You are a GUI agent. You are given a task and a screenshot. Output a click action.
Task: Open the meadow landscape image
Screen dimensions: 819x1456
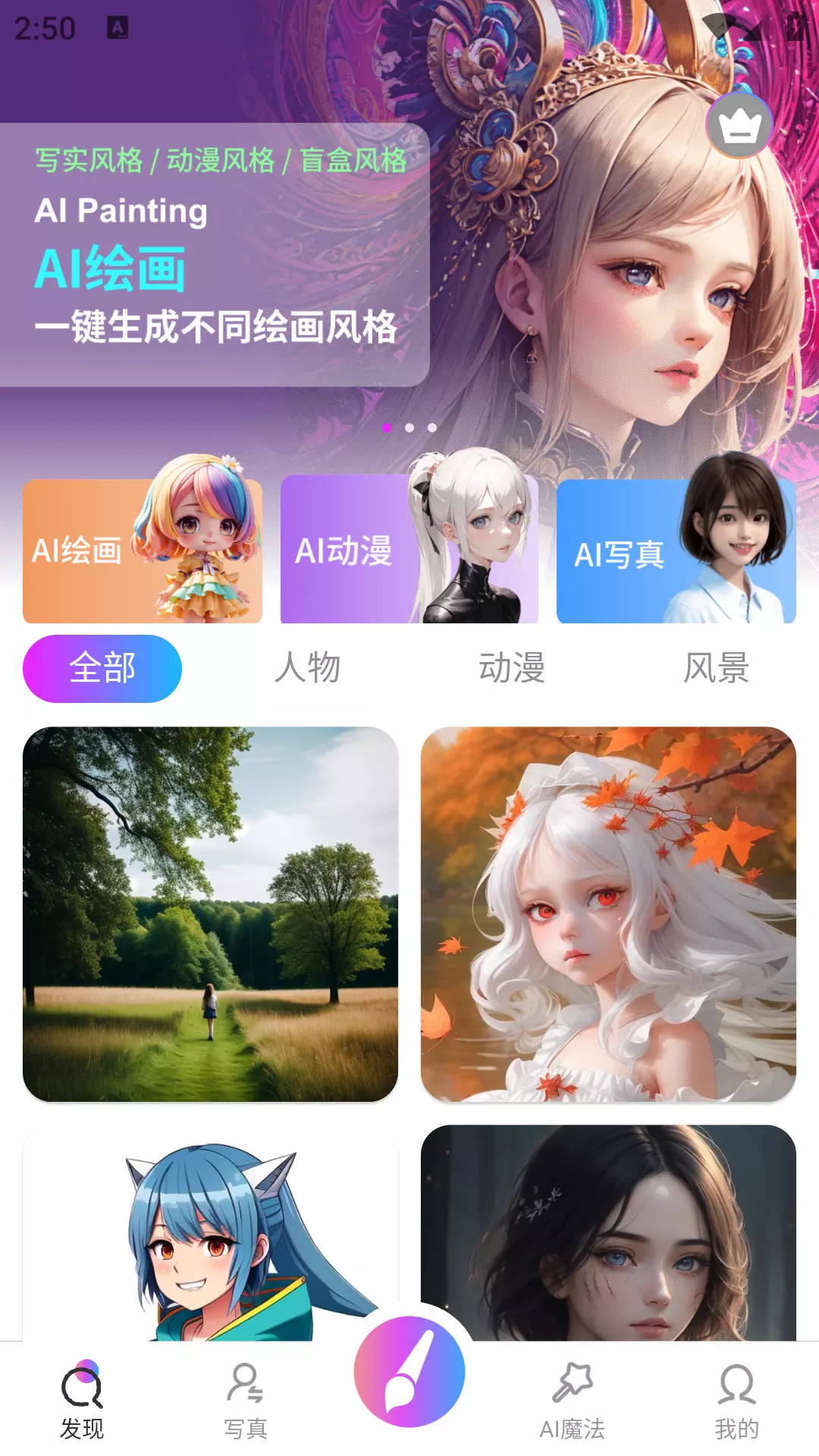pos(210,914)
